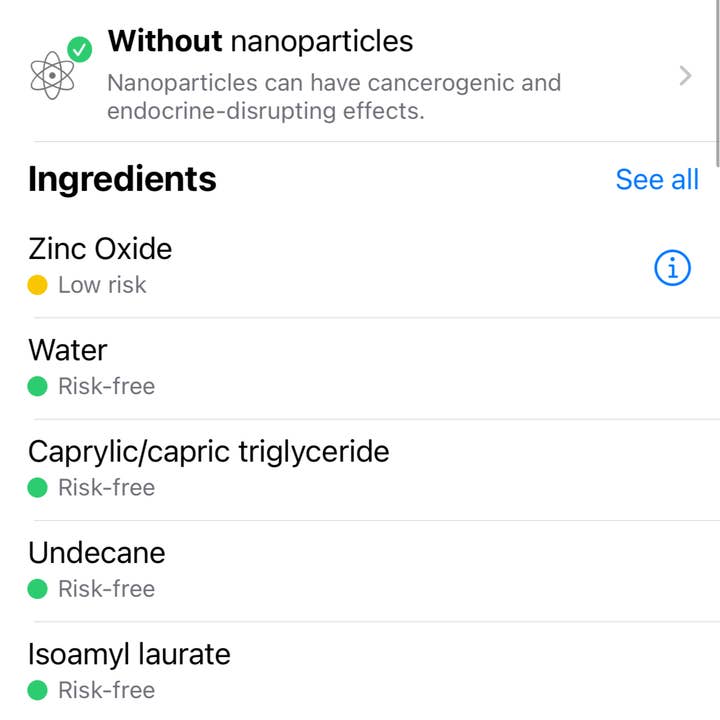Open info icon for Zinc Oxide
This screenshot has width=720, height=720.
click(x=672, y=268)
